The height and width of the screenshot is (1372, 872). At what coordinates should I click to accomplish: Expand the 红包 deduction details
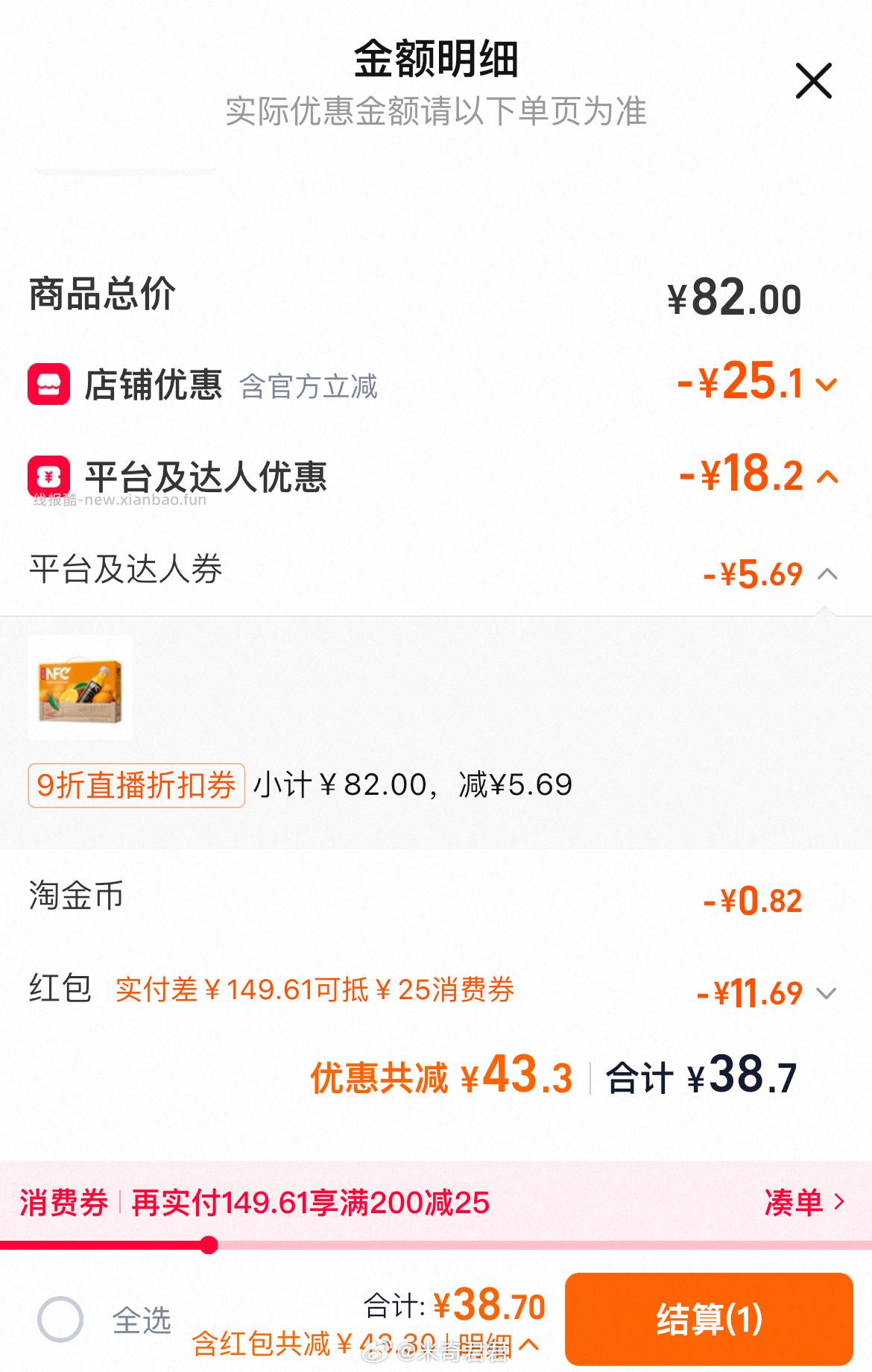click(827, 993)
